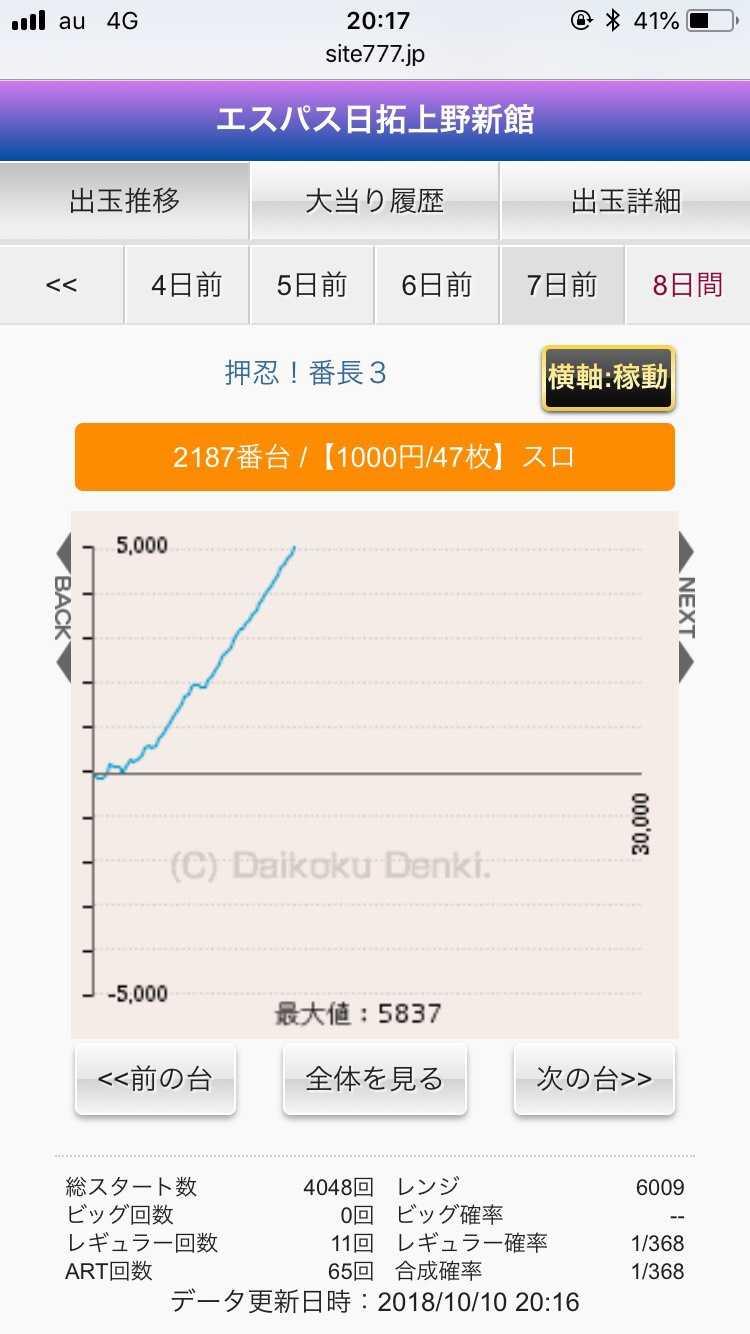Viewport: 750px width, 1334px height.
Task: Select the 7日前 day tab
Action: tap(562, 285)
